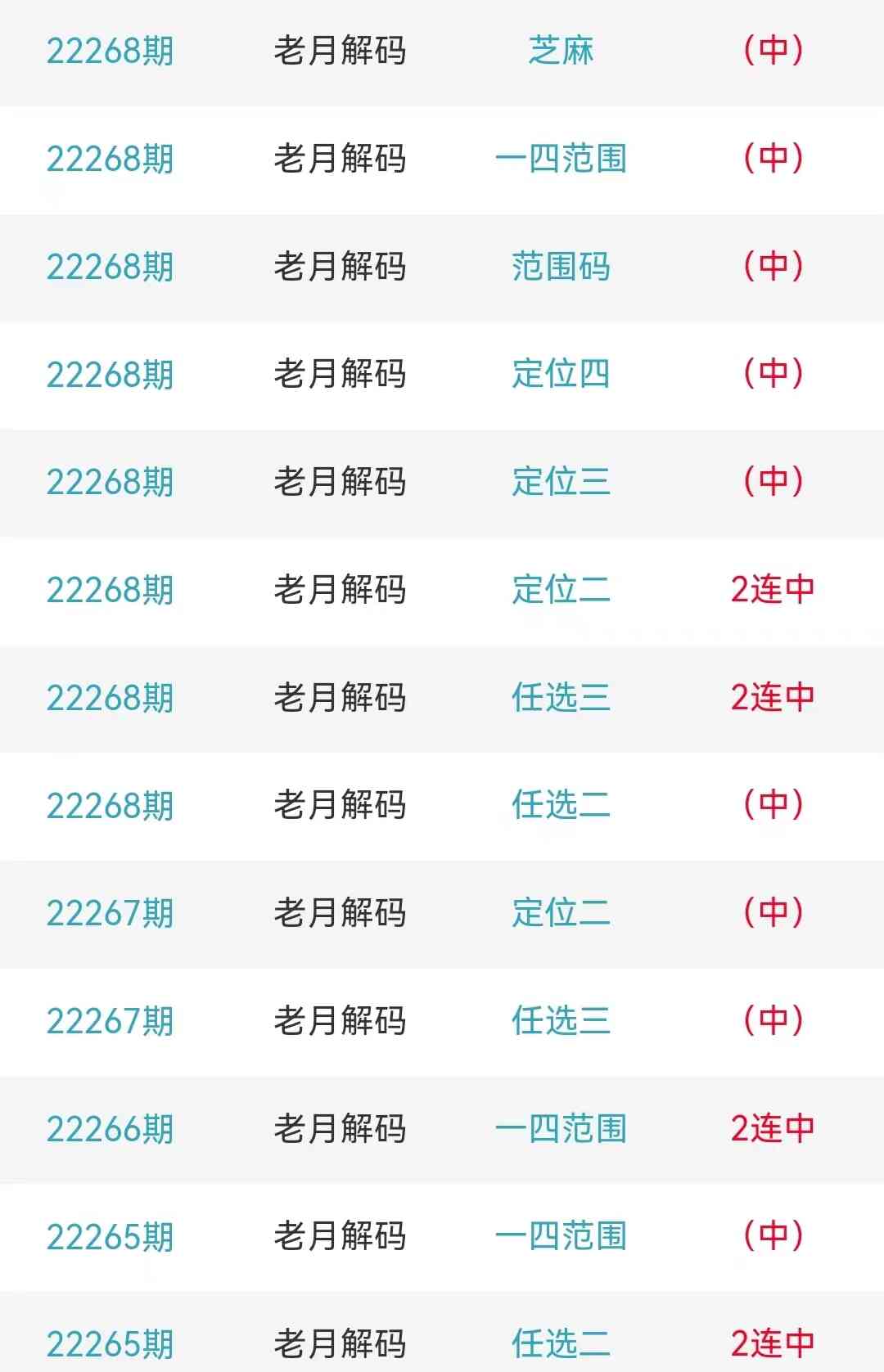884x1372 pixels.
Task: Open the 22267期 定位二 entry
Action: 561,913
